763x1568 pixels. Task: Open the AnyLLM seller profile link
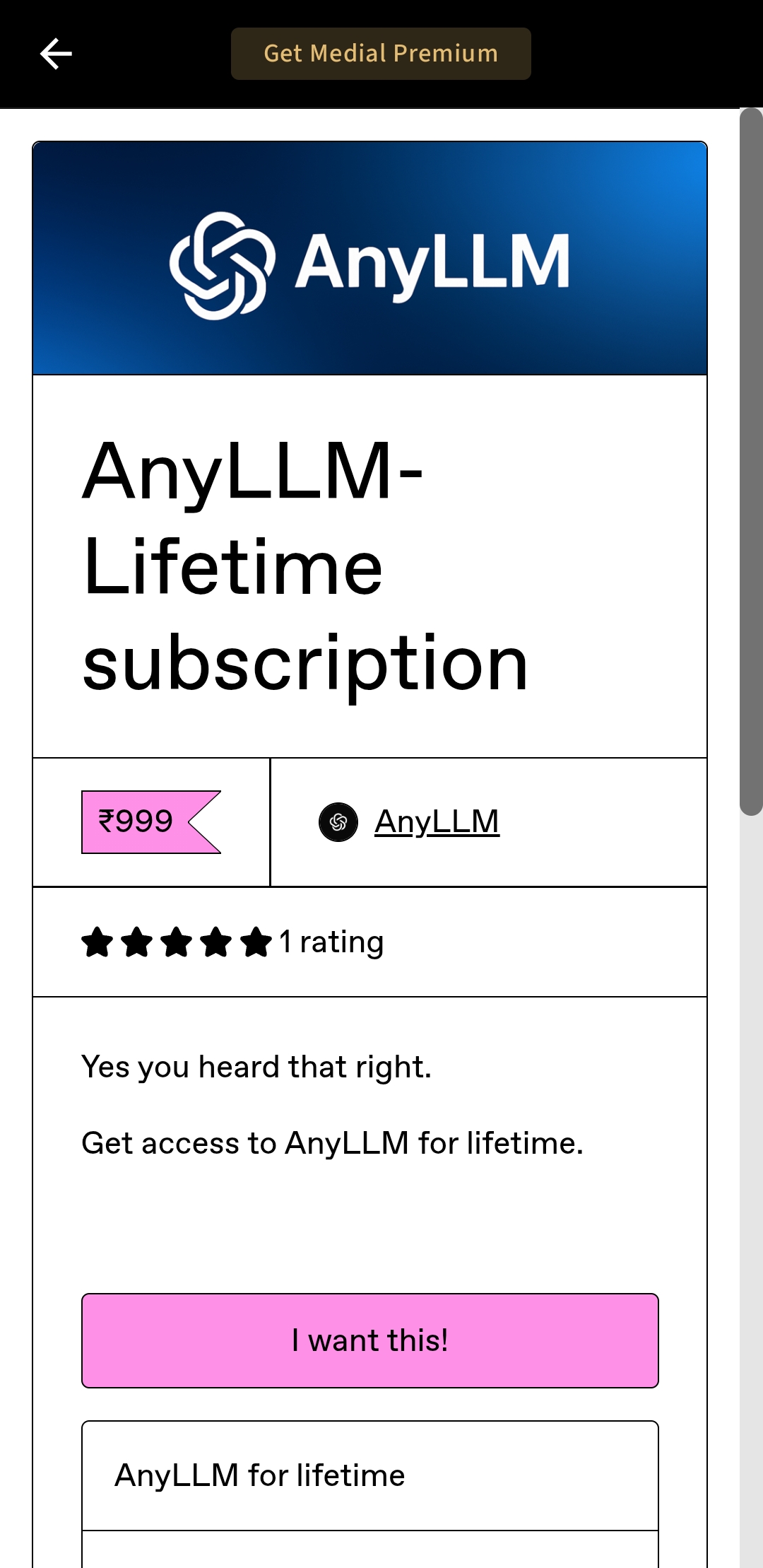pos(437,821)
